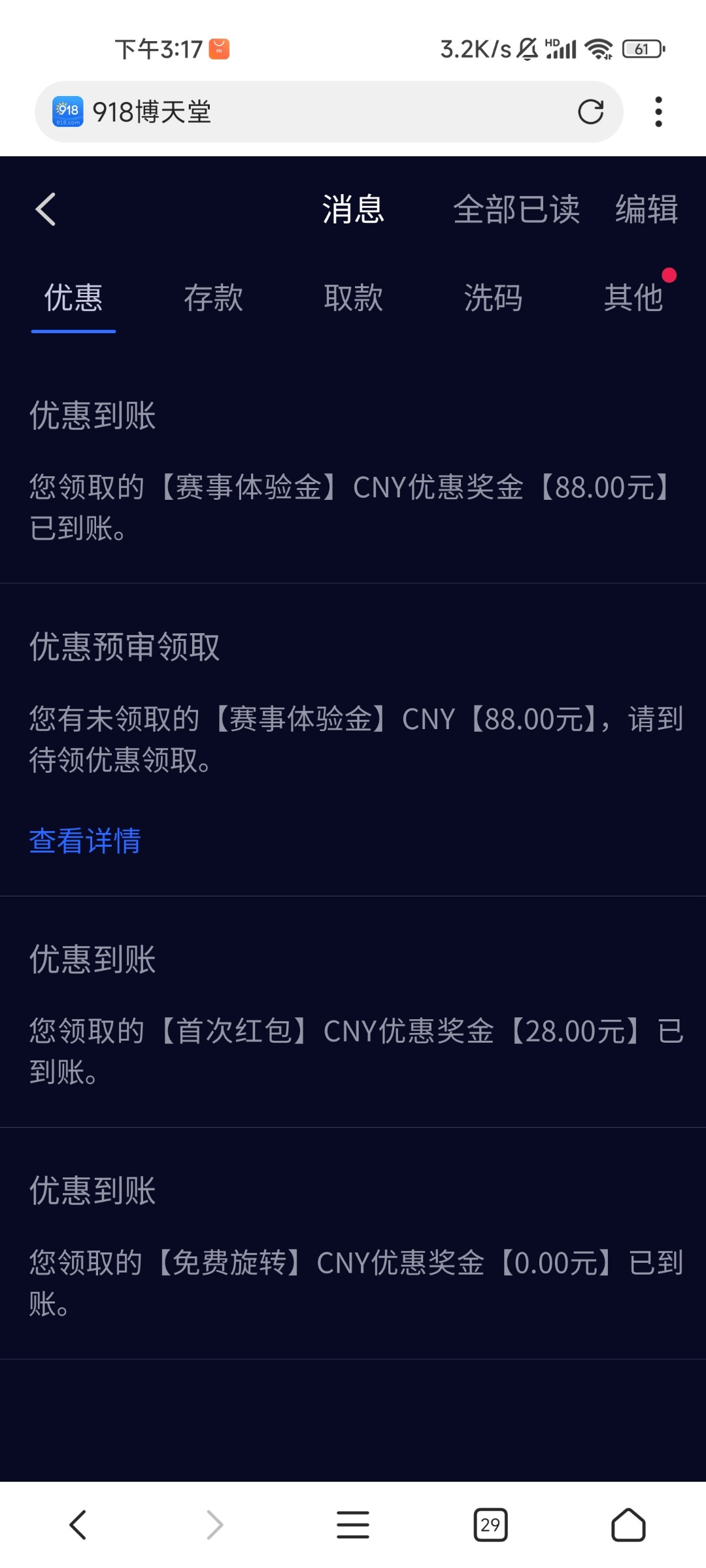Open the browser menu in bottom bar
Screen dimensions: 706x1568
[353, 1525]
